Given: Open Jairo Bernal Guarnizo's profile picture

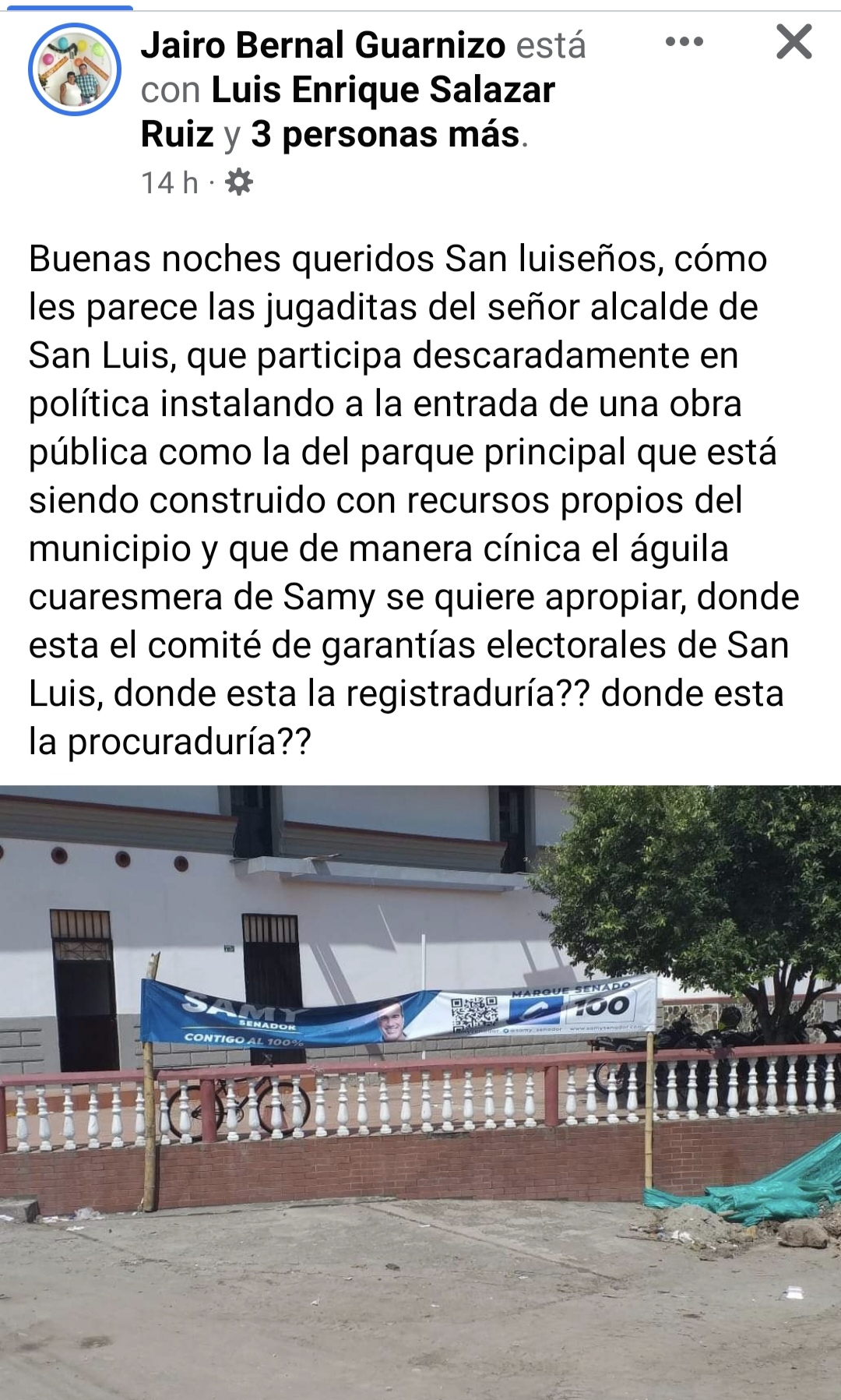Looking at the screenshot, I should [x=75, y=70].
